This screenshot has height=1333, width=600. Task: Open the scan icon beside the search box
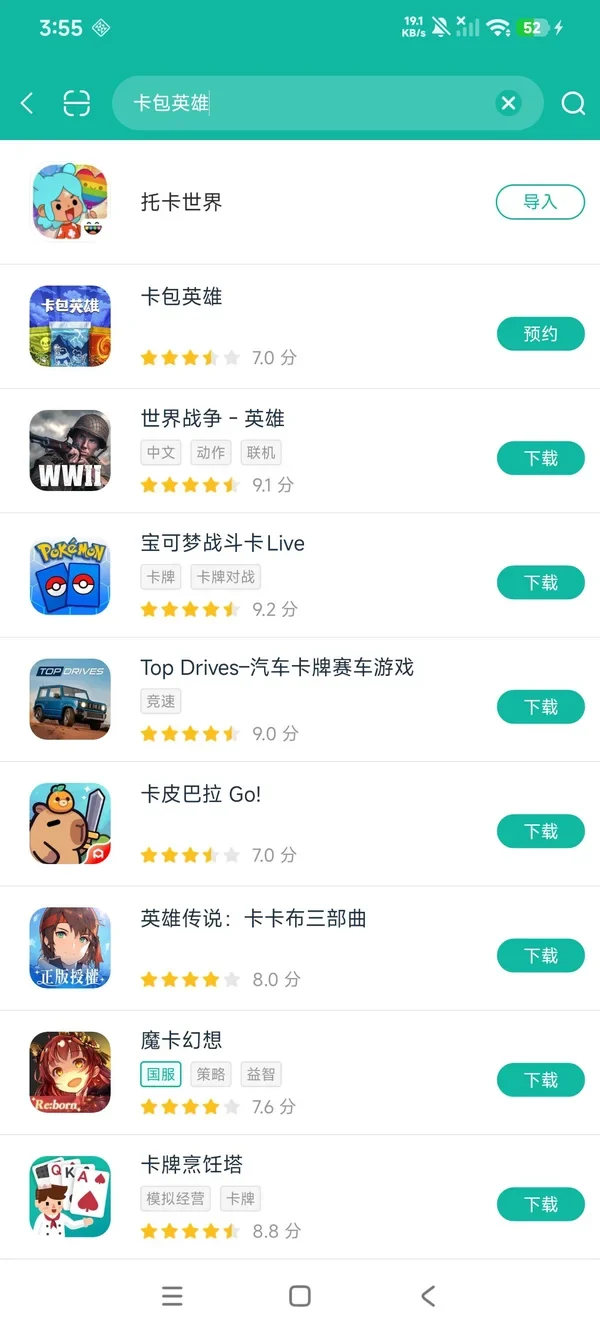tap(77, 103)
